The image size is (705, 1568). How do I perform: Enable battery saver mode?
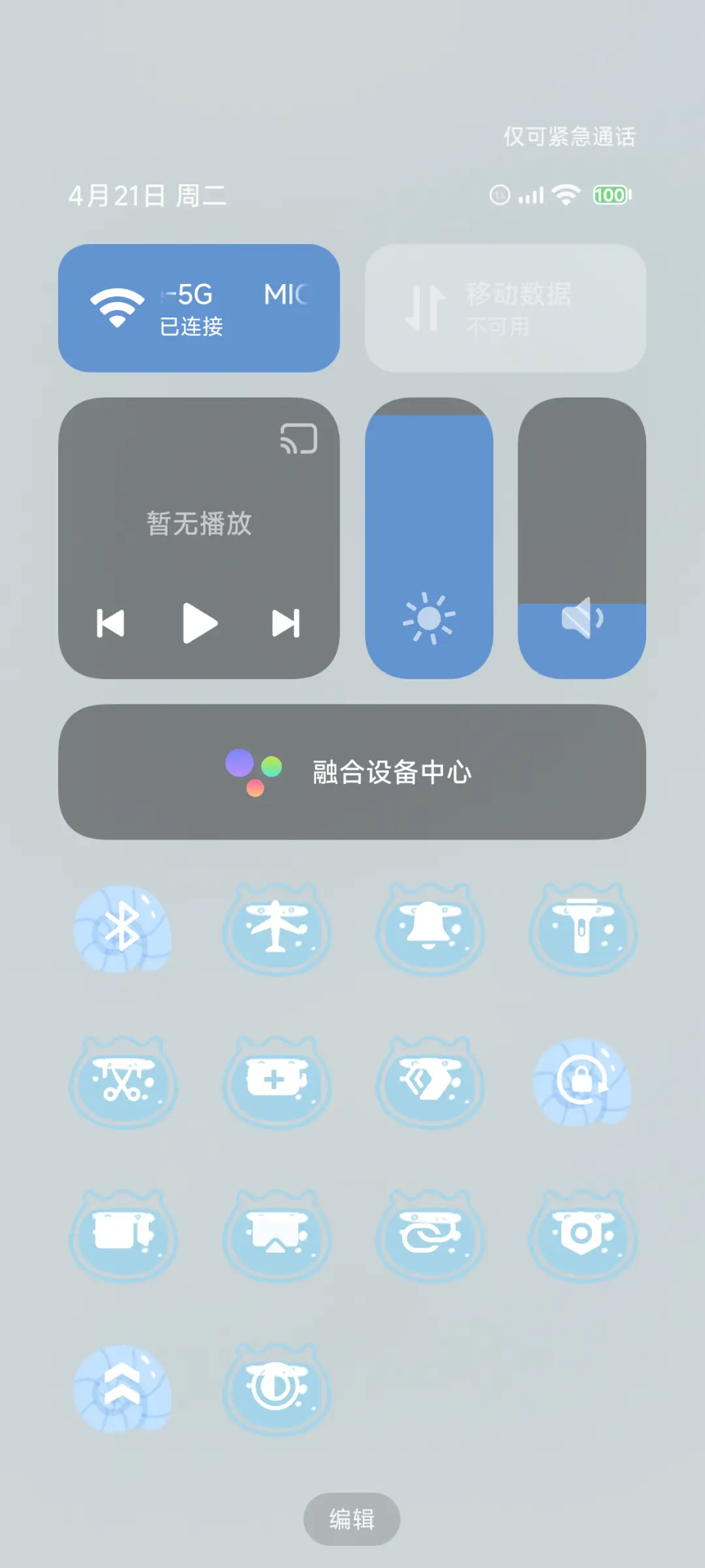click(x=277, y=1084)
